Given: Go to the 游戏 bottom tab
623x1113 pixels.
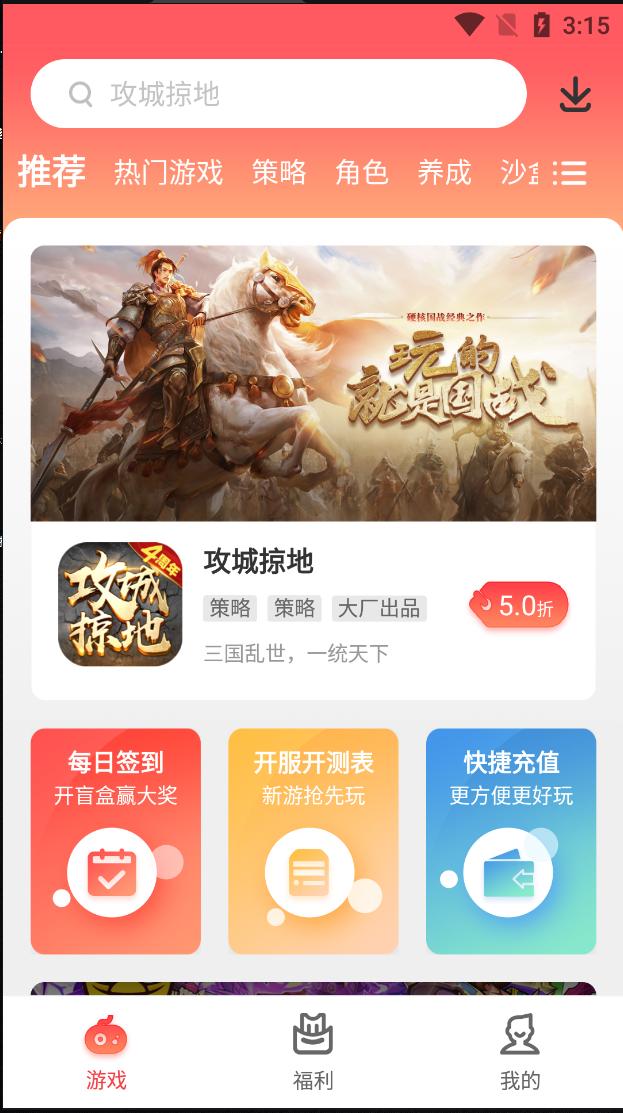Looking at the screenshot, I should click(x=105, y=1053).
